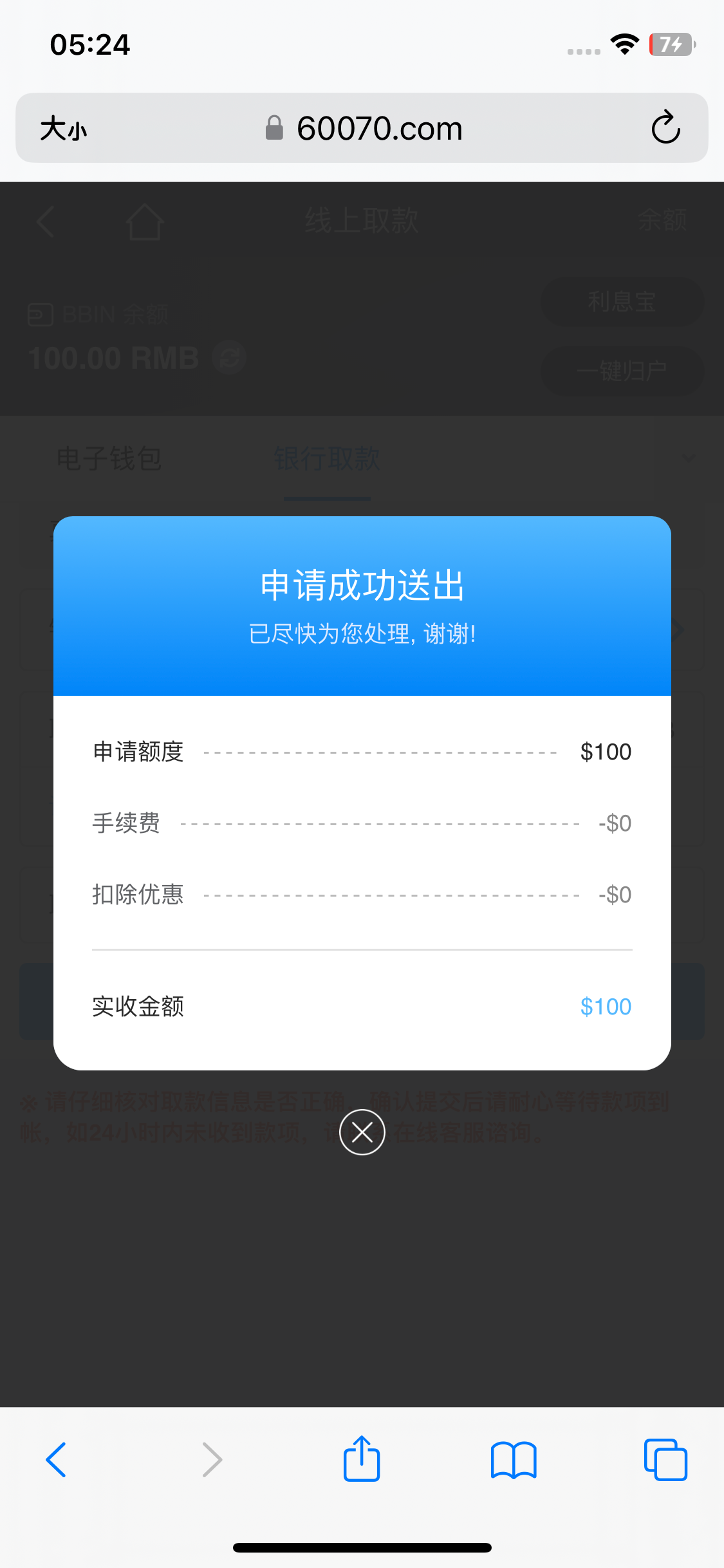
Task: Open the Safari share sheet
Action: 362,1459
